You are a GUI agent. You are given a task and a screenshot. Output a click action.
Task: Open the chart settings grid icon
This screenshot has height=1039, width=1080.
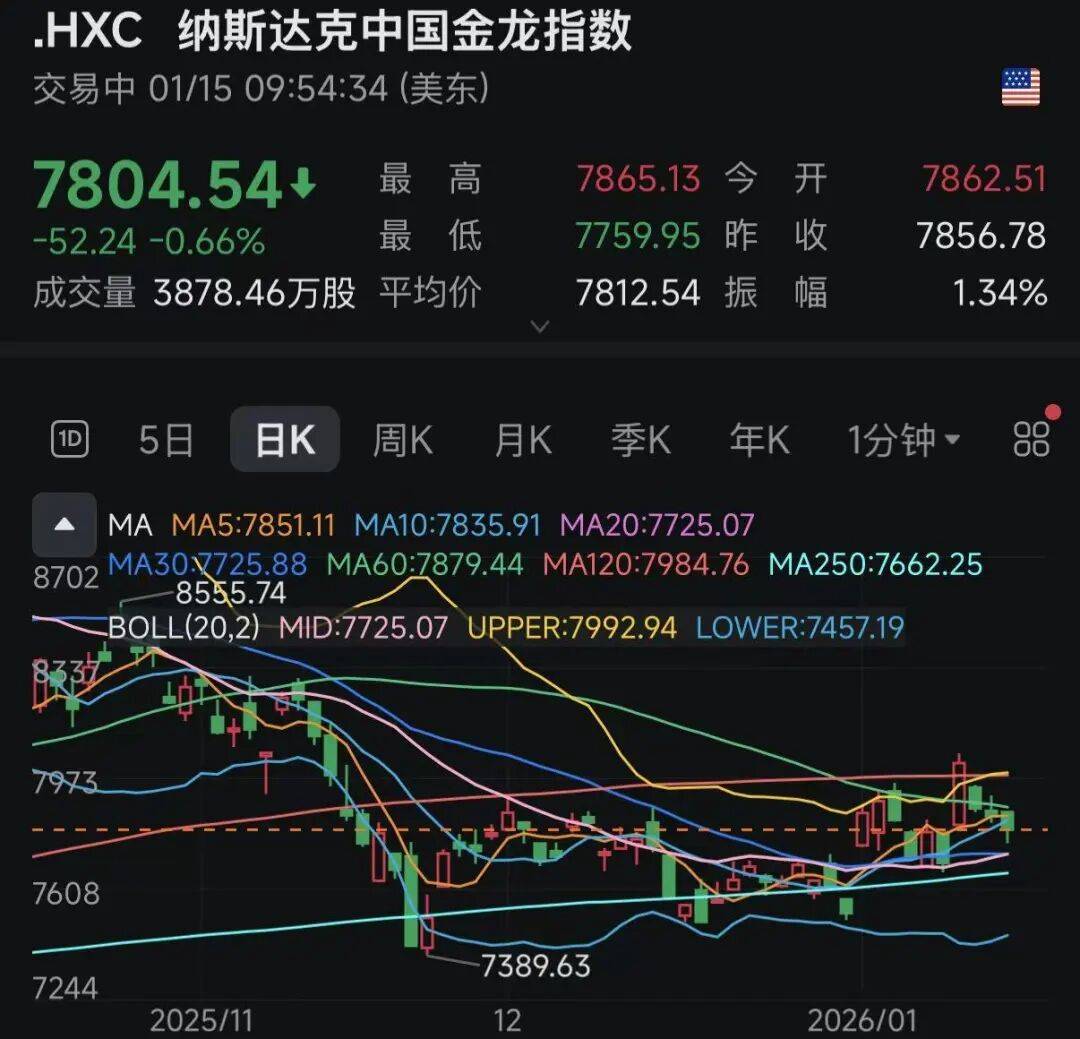(x=1032, y=438)
